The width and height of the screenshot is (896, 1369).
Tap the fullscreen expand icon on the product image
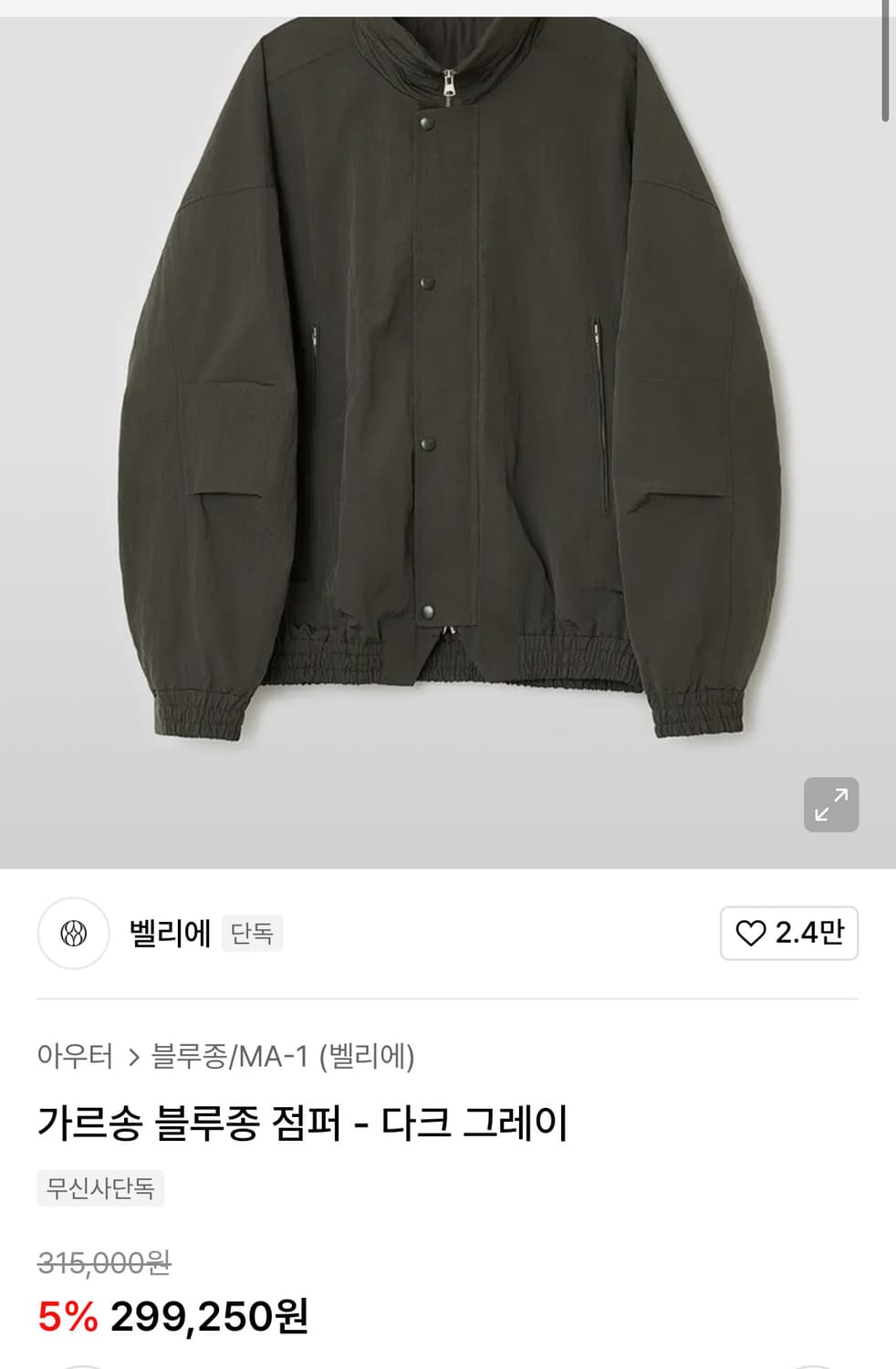click(833, 804)
